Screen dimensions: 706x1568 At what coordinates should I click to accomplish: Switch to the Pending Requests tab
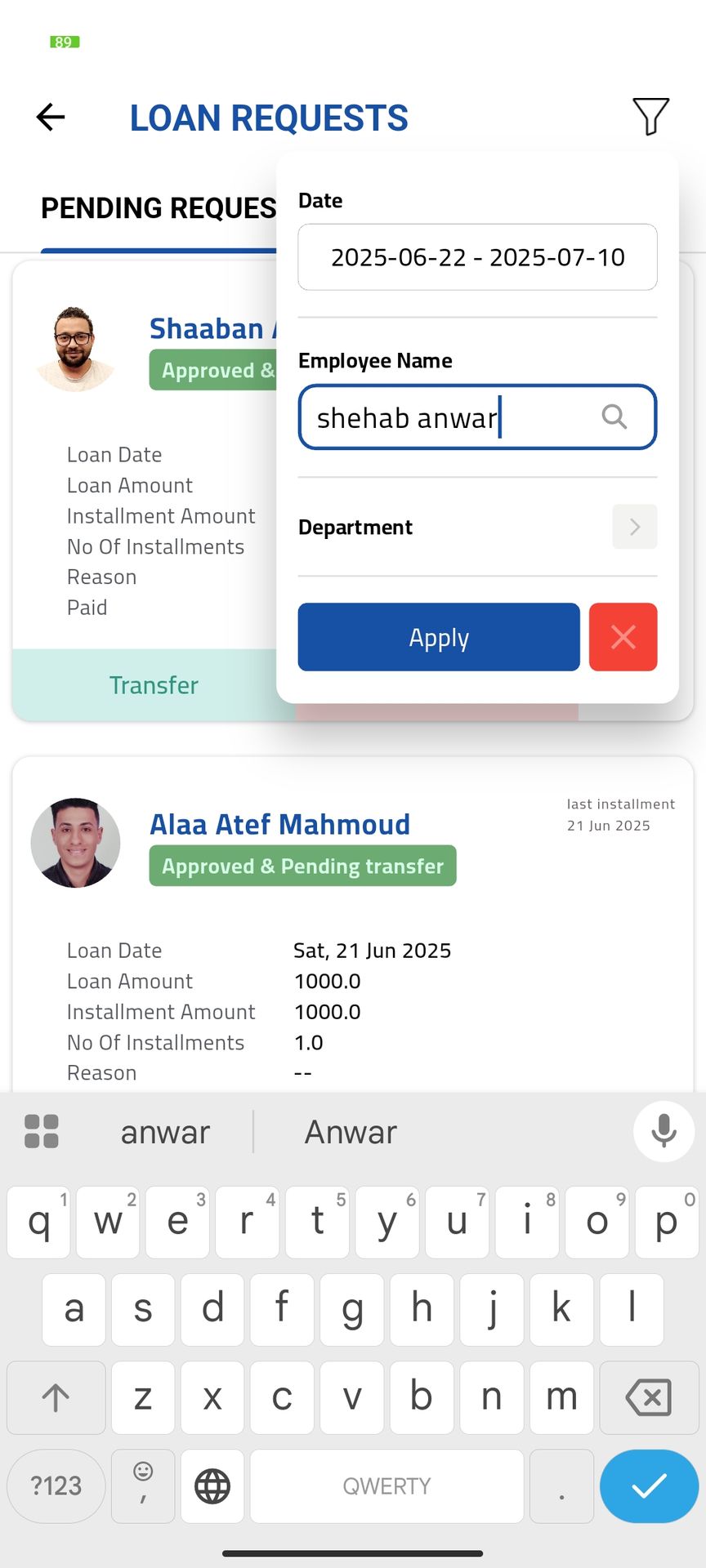pyautogui.click(x=159, y=208)
